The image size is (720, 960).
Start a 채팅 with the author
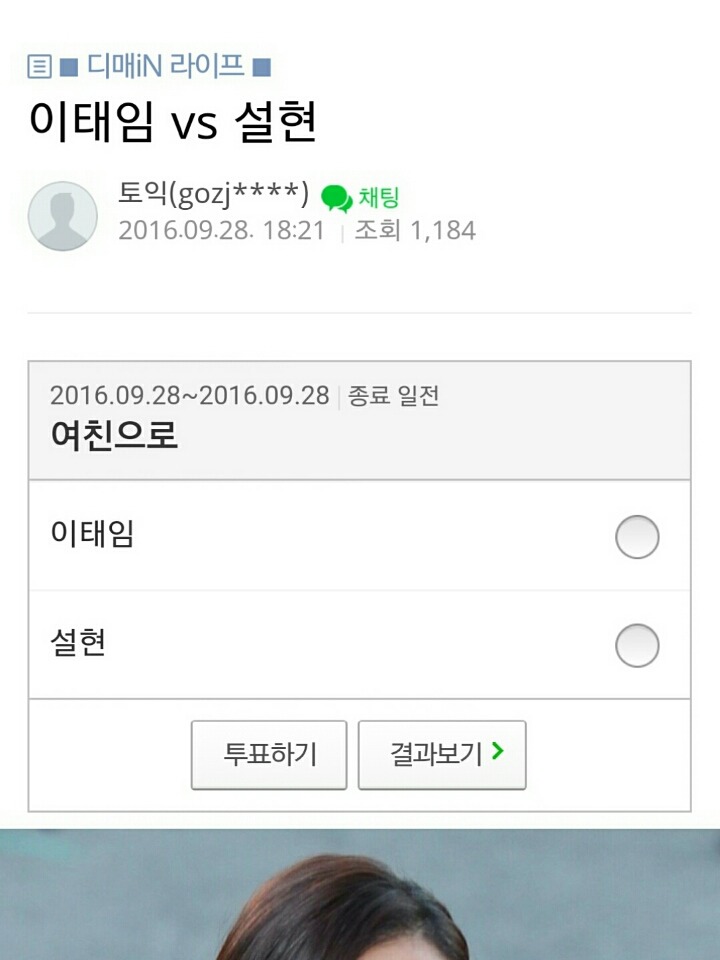pyautogui.click(x=362, y=197)
